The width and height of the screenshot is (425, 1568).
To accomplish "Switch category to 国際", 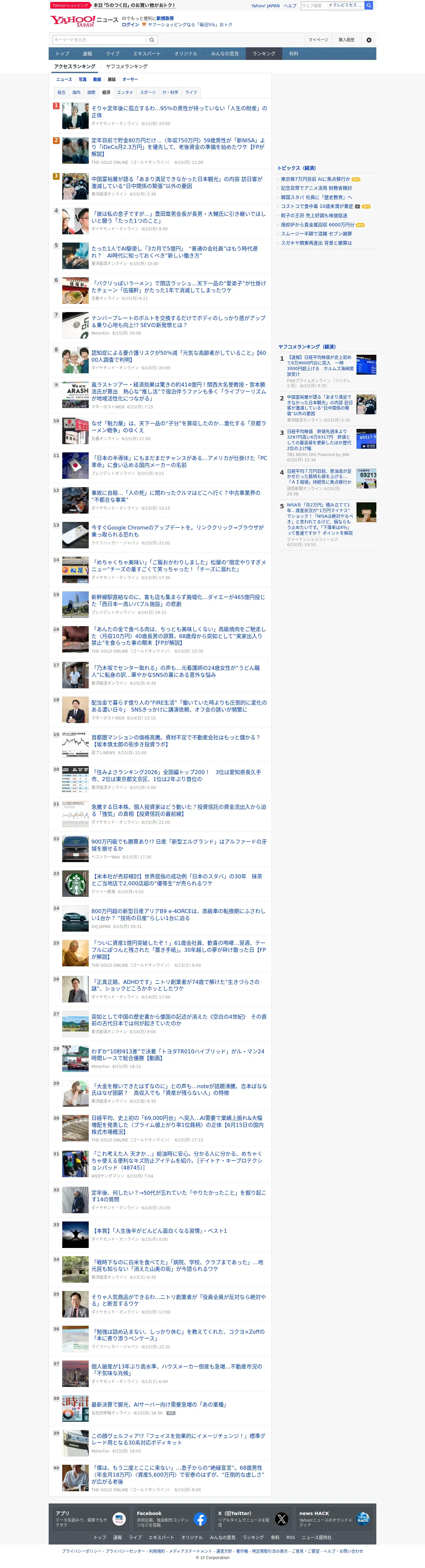I will tap(91, 93).
